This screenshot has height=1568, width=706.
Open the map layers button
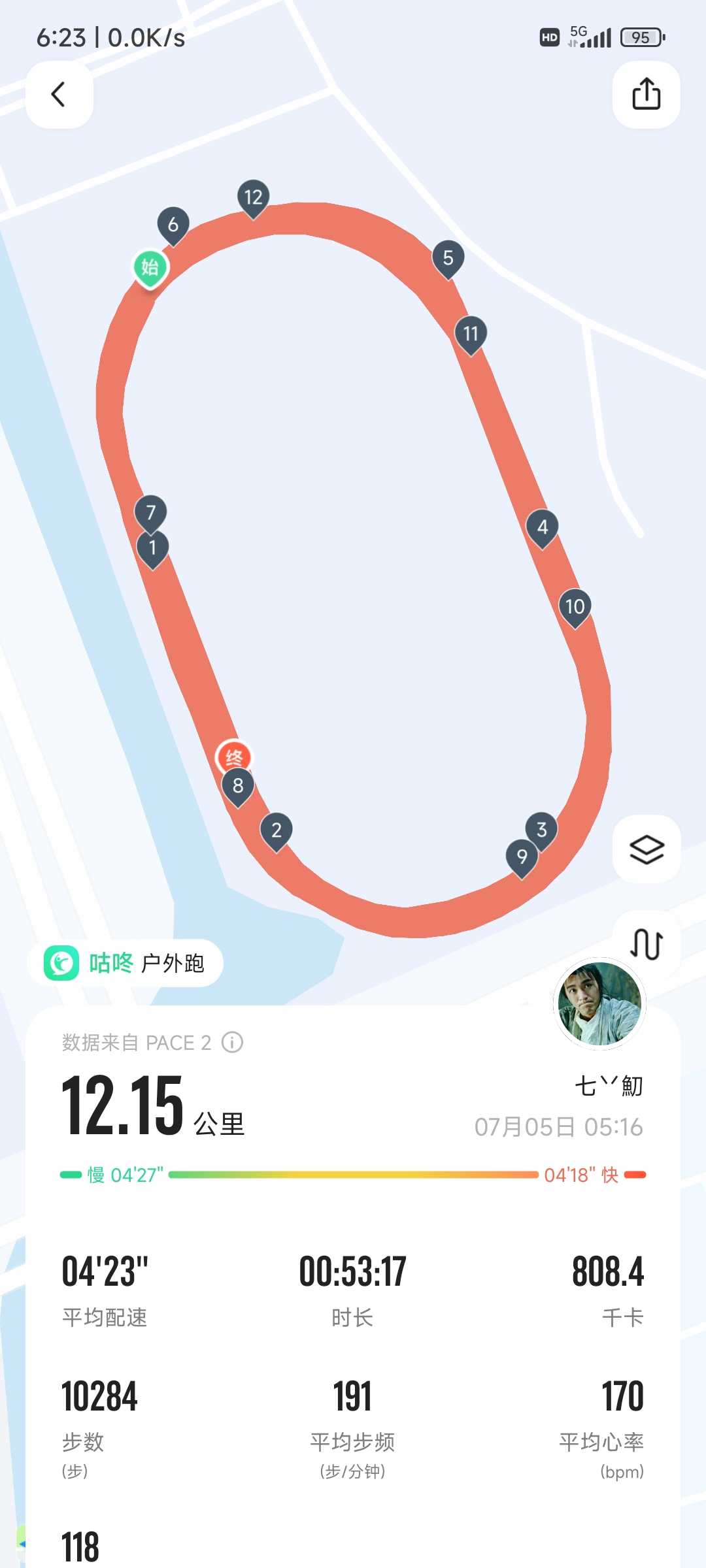(x=646, y=849)
